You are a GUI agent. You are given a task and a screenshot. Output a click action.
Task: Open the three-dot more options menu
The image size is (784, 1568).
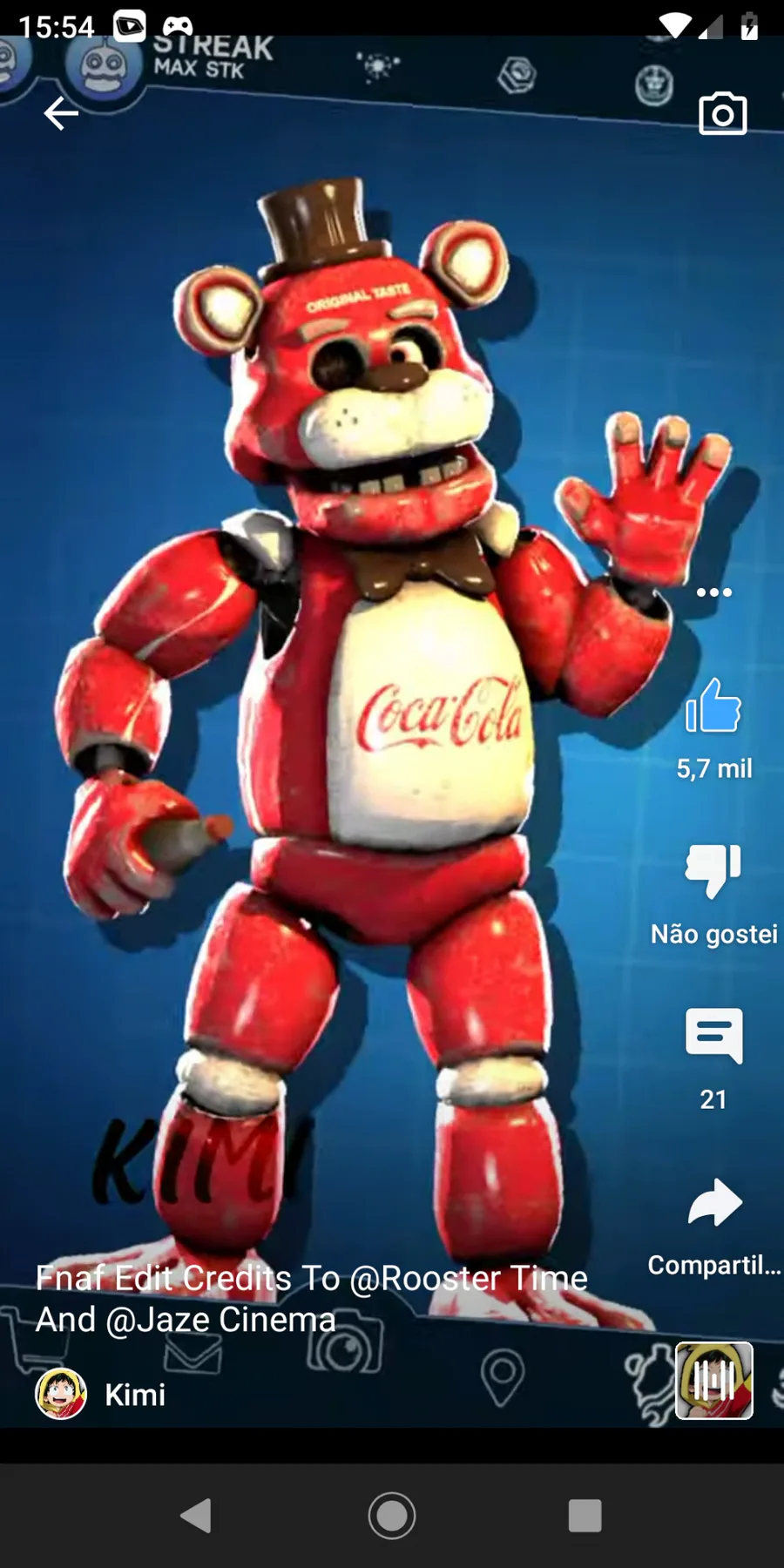[714, 592]
